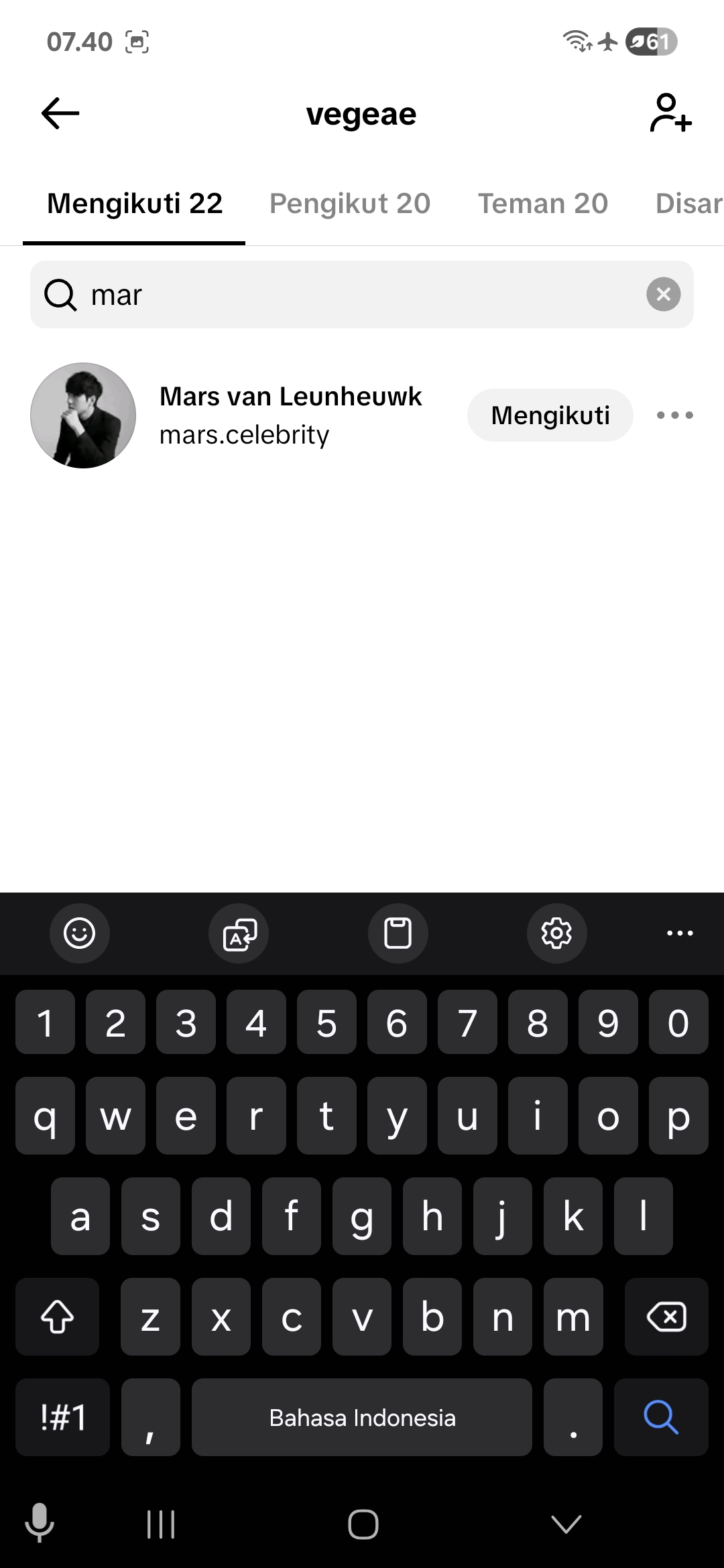Expand more keyboard toolbar options
724x1568 pixels.
pyautogui.click(x=680, y=933)
